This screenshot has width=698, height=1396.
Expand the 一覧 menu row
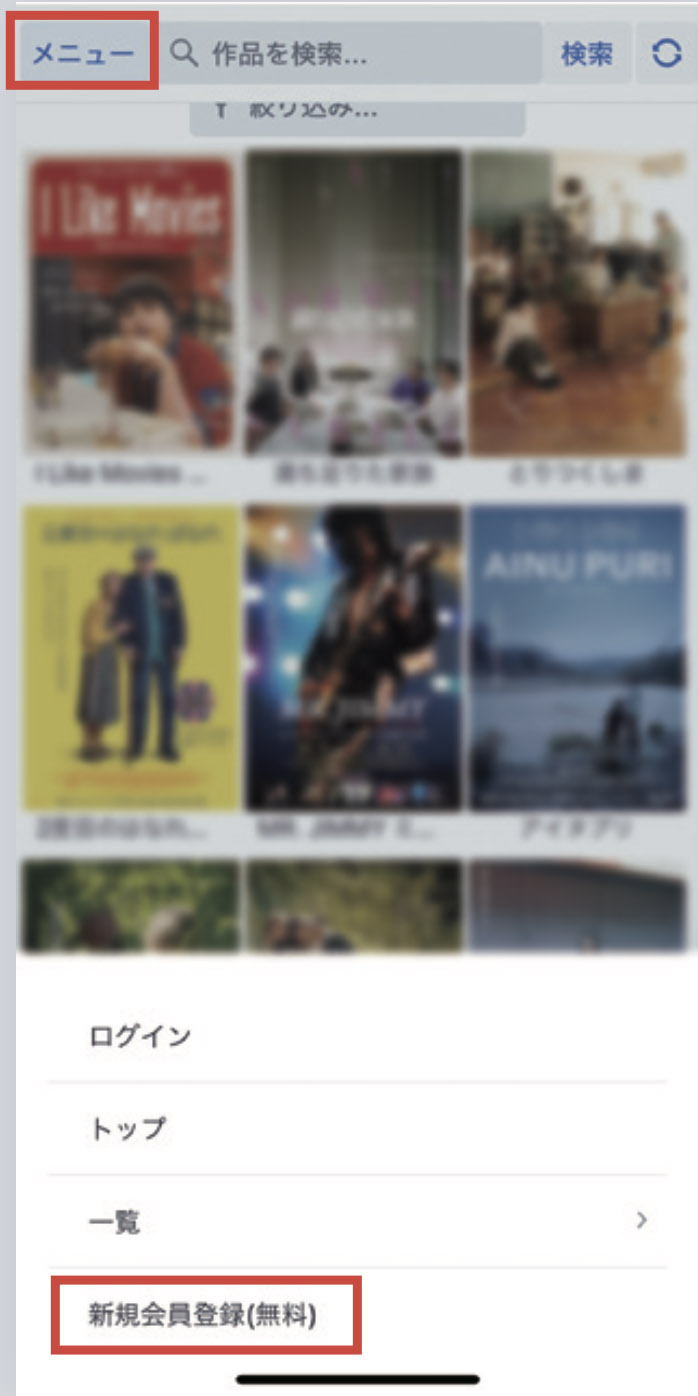tap(357, 1221)
